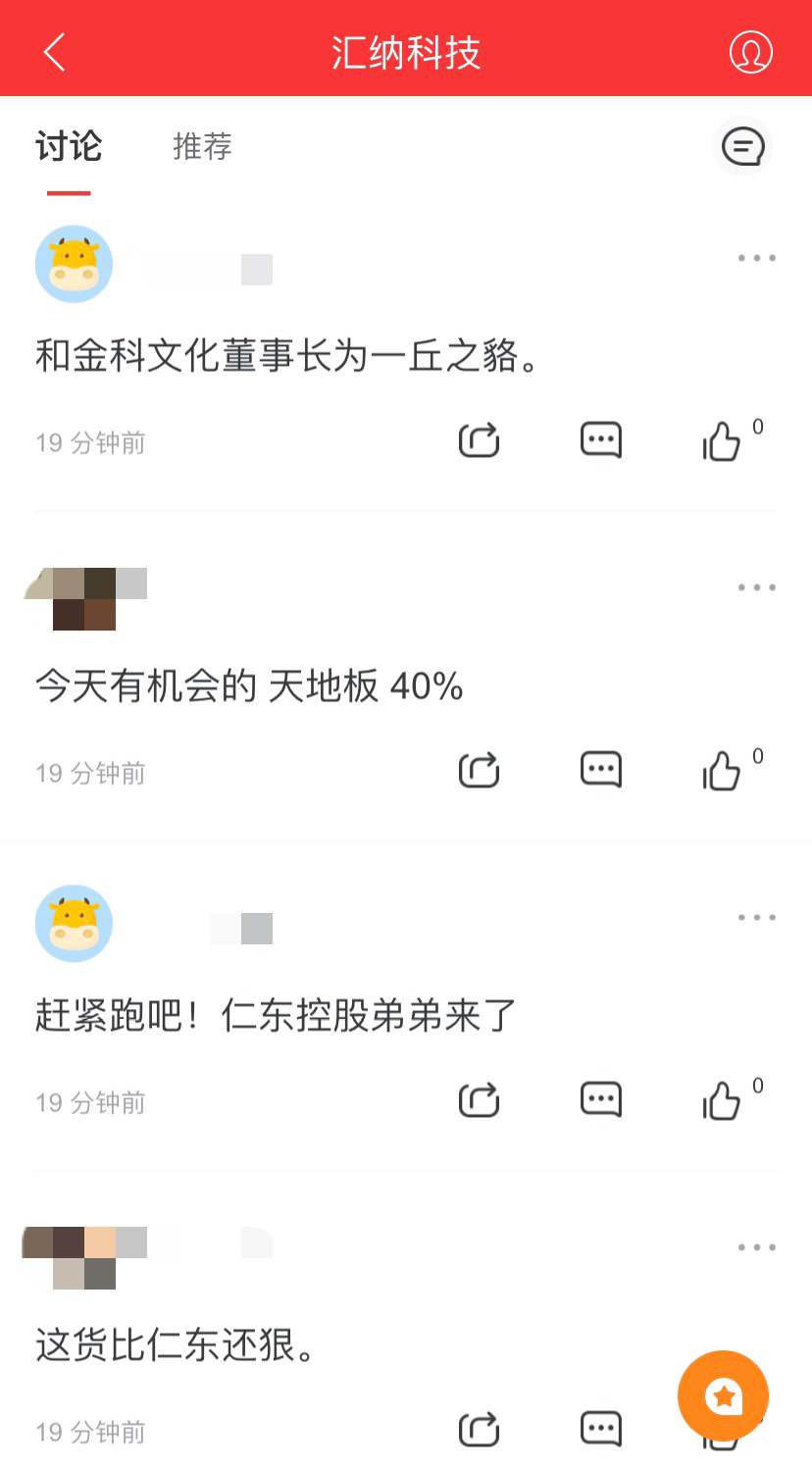Open the post 这货比仁东还狠
This screenshot has width=812, height=1468.
tap(177, 1345)
